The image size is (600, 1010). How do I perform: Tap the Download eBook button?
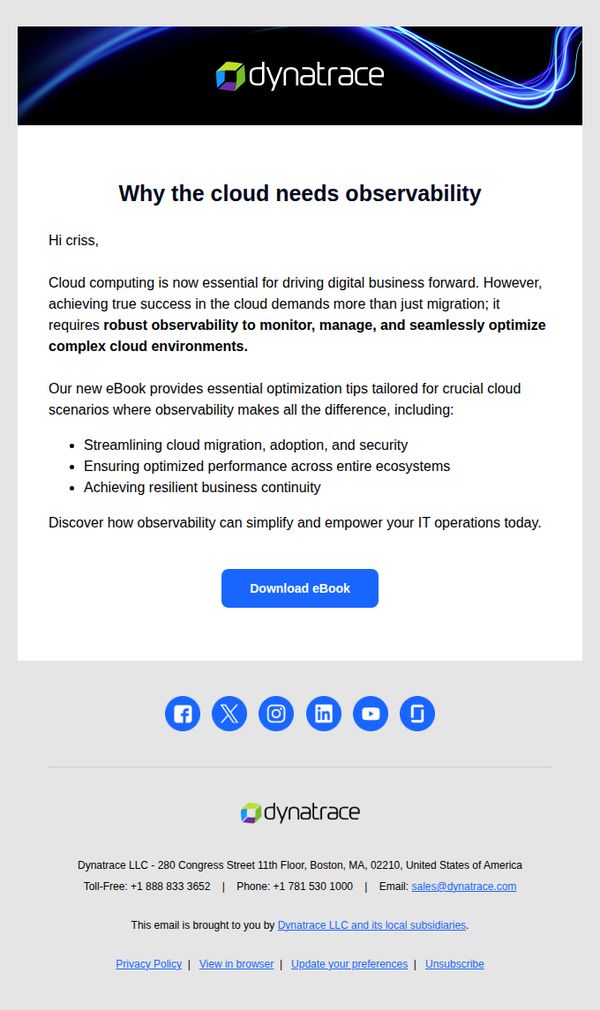[300, 588]
